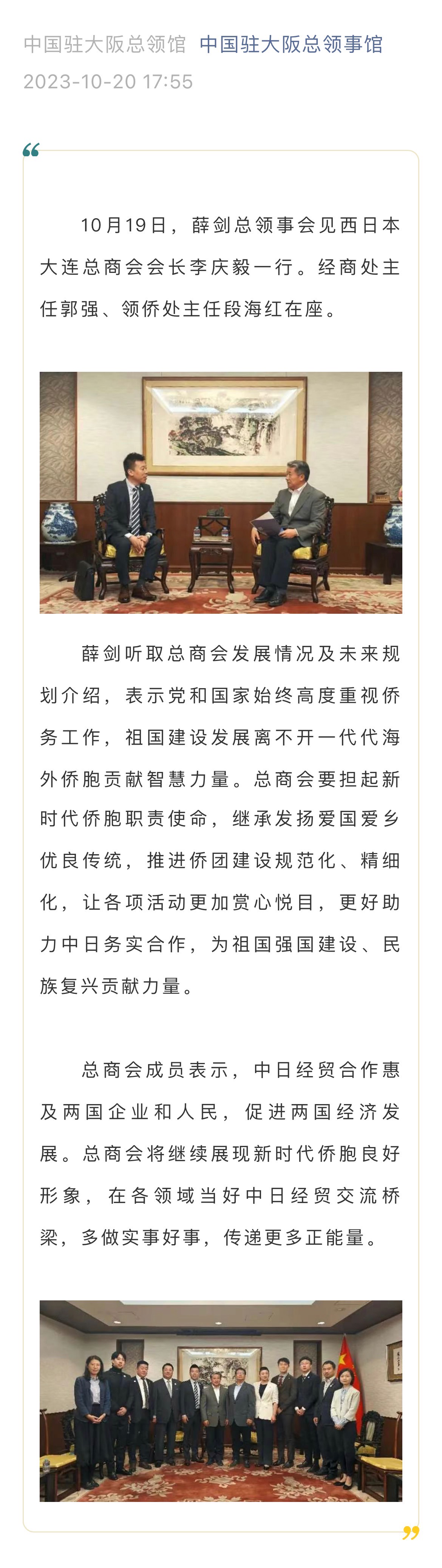Open the group photo in front of the flag
This screenshot has height=1568, width=442.
(220, 1400)
